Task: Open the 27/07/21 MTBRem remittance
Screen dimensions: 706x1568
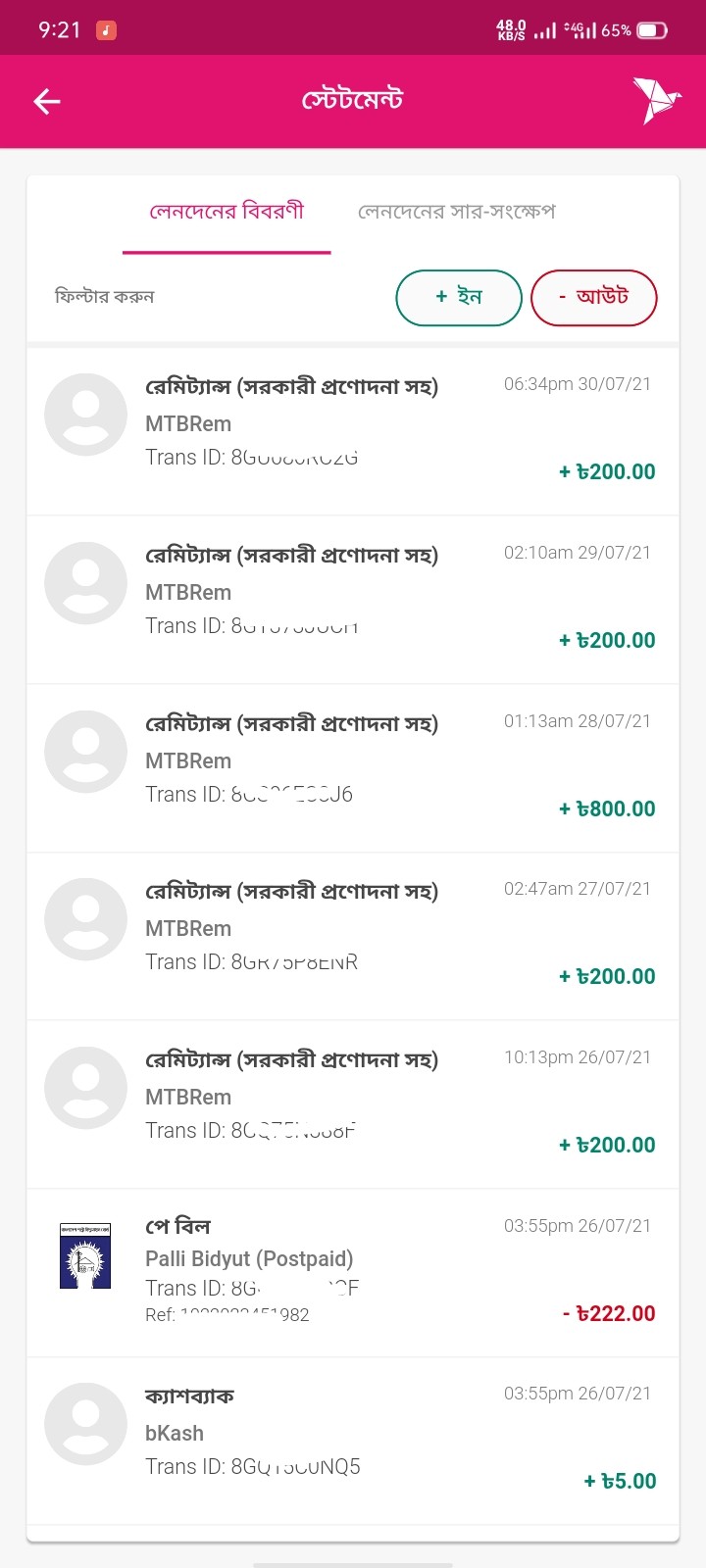Action: pos(353,936)
